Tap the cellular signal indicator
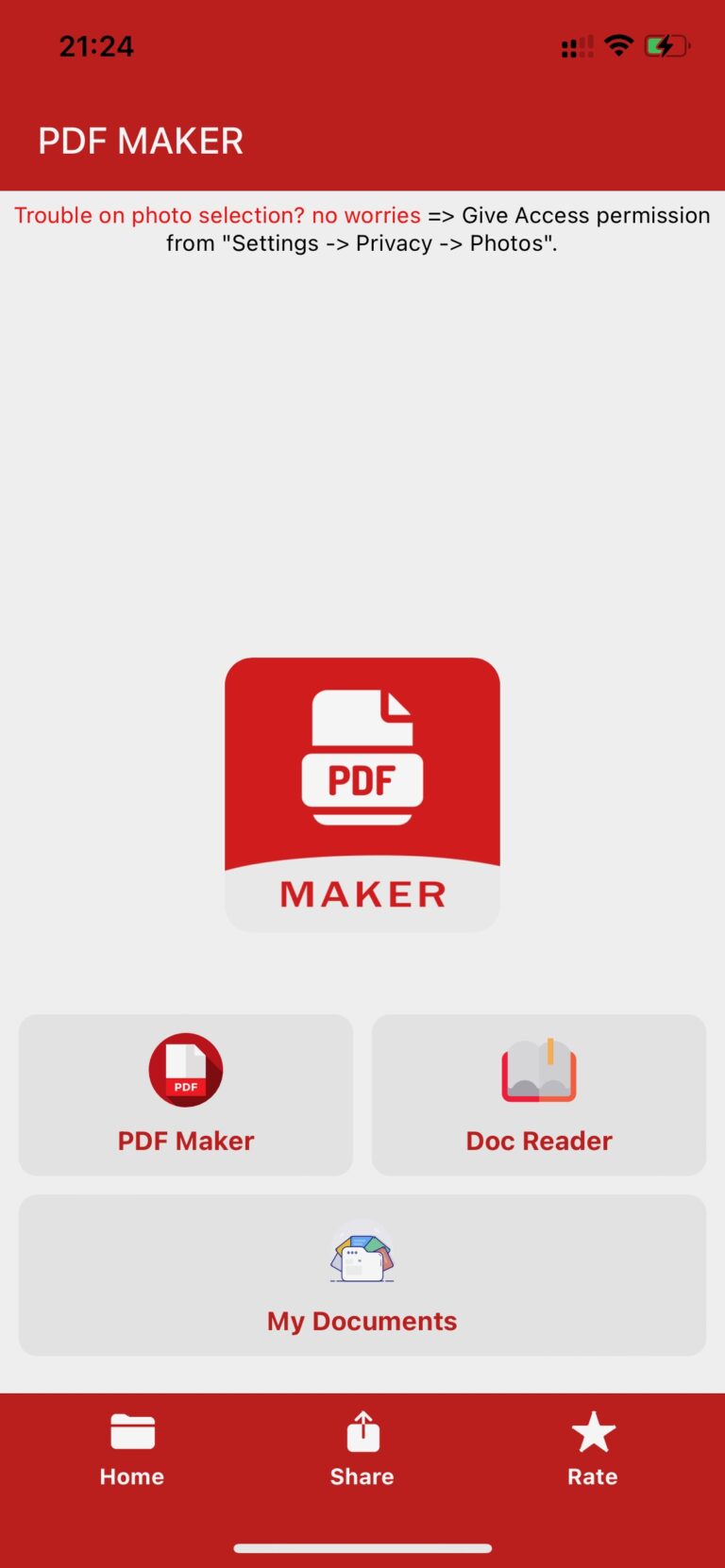 click(576, 45)
